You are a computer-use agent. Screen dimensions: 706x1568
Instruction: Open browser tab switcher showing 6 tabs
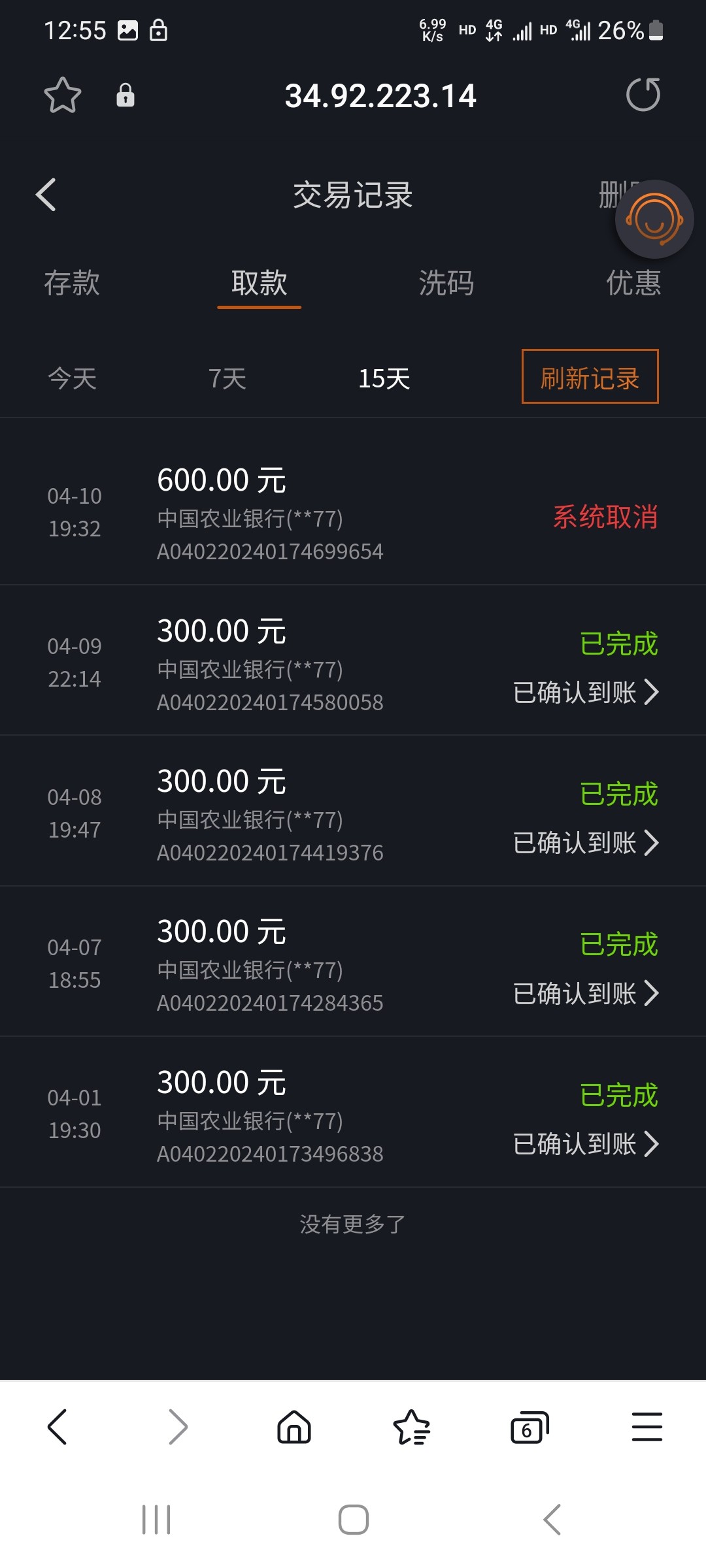[529, 1428]
